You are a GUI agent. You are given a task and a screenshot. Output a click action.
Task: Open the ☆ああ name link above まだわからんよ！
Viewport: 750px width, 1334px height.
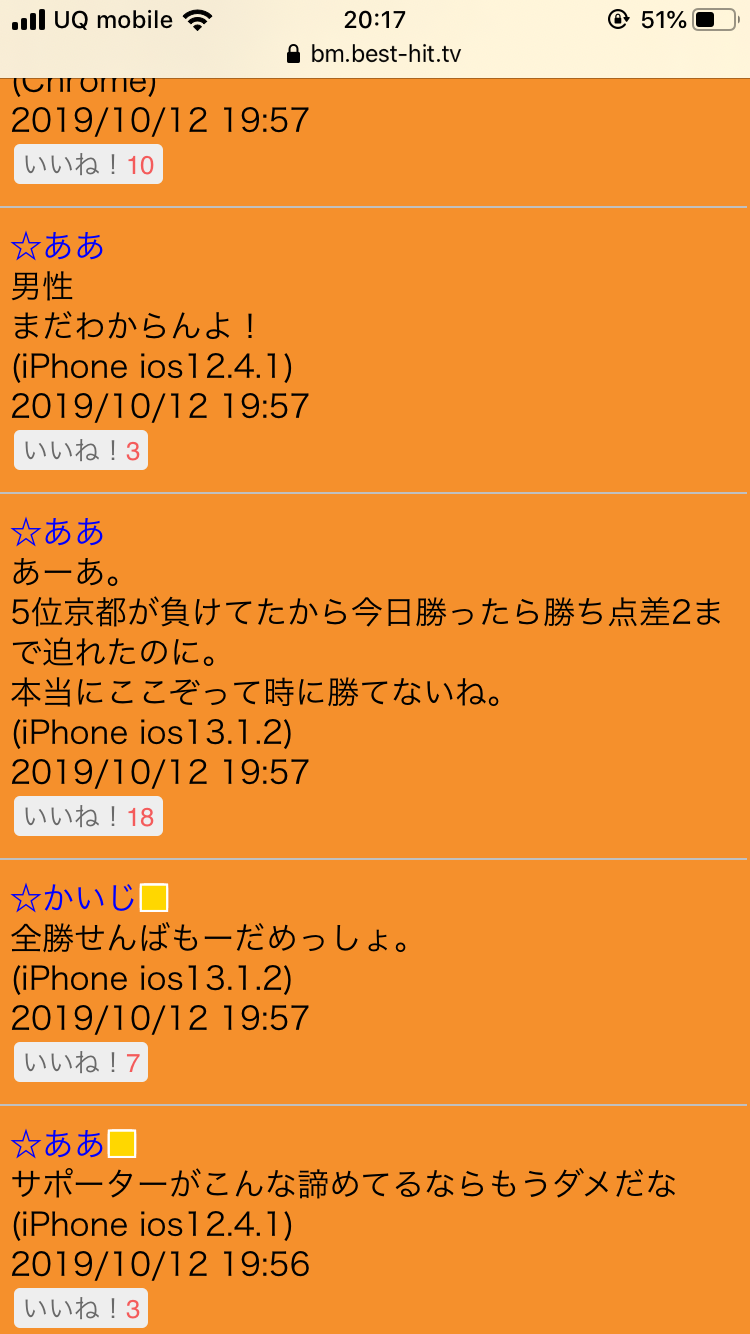pyautogui.click(x=58, y=245)
